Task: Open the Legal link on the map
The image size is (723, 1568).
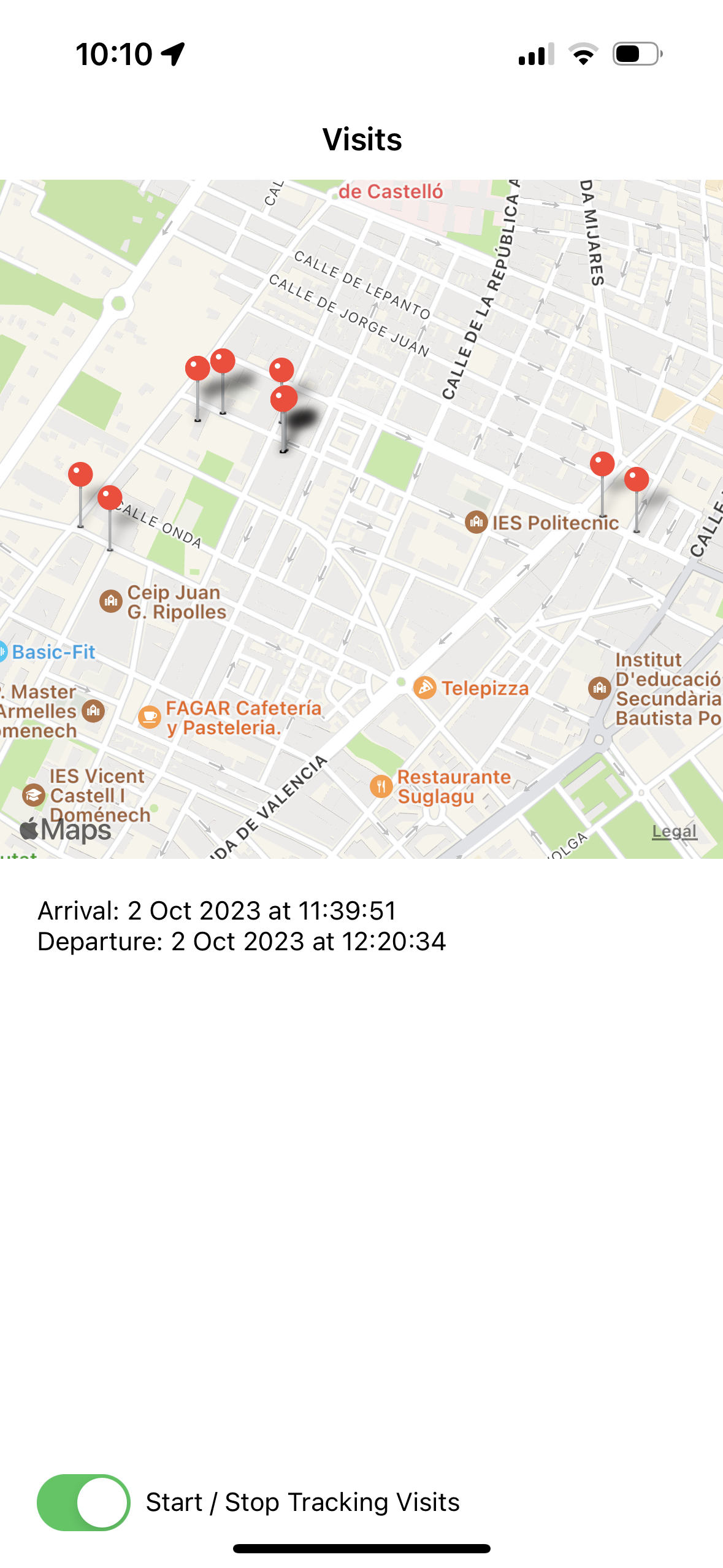Action: (675, 831)
